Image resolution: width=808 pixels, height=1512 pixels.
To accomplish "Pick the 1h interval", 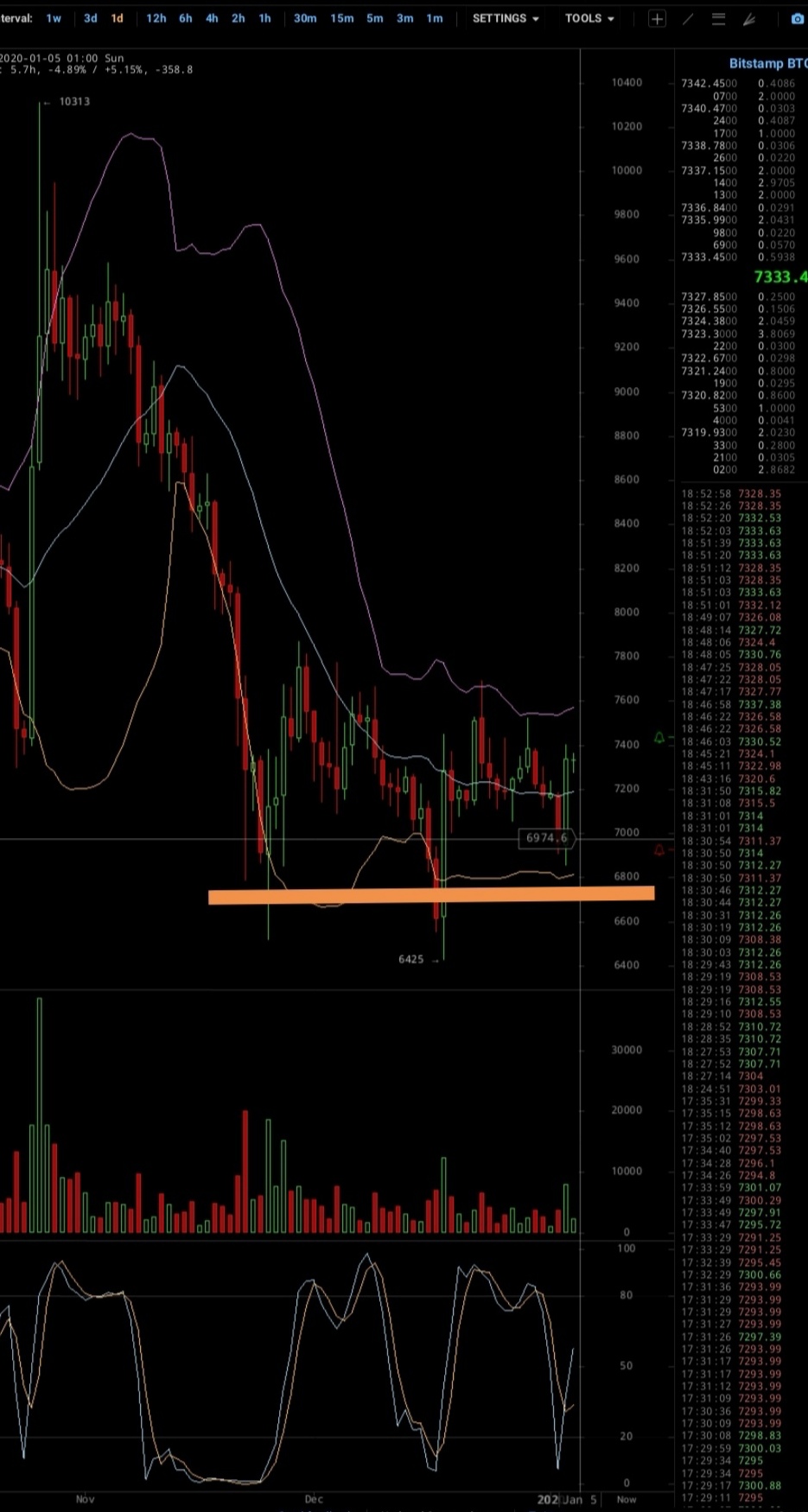I will click(264, 18).
